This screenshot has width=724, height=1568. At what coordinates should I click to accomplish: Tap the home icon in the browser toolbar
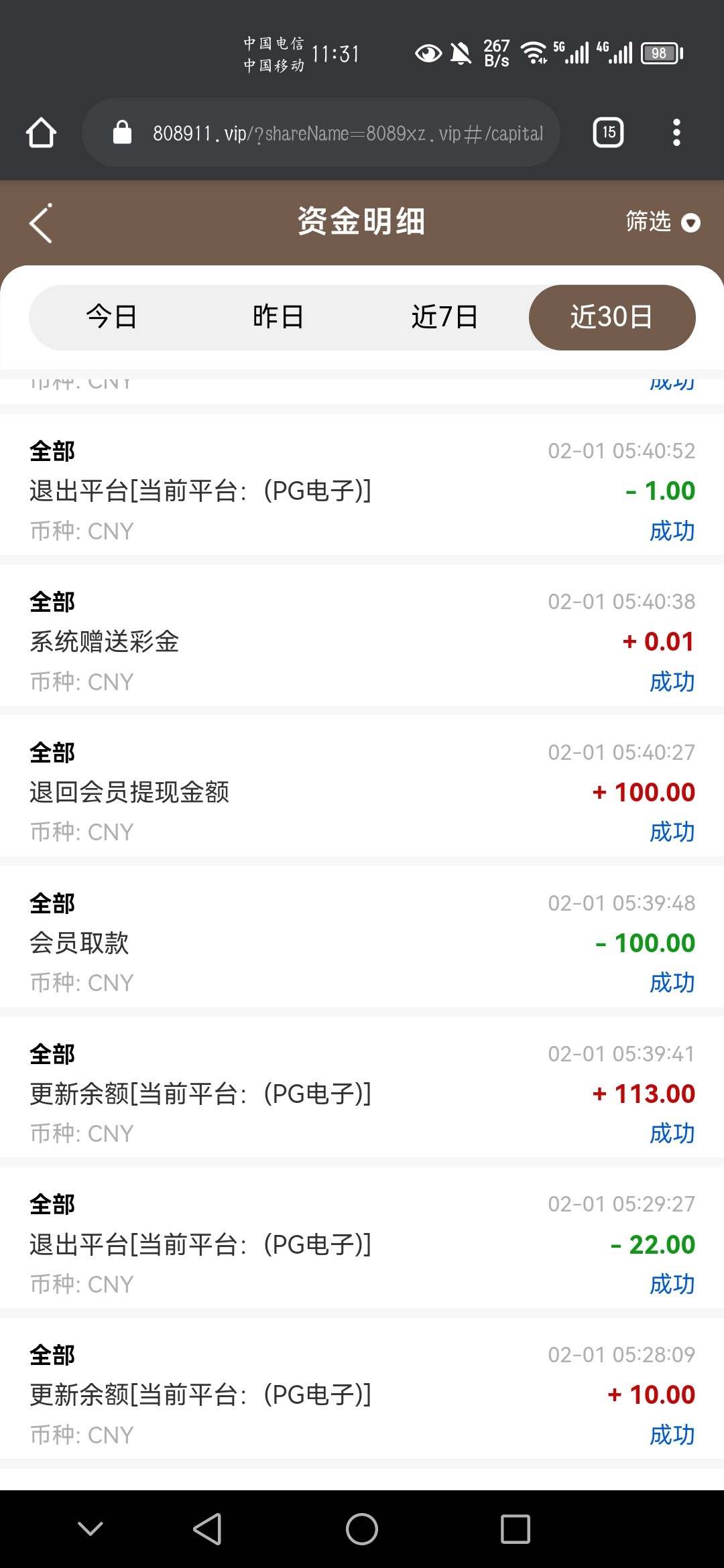tap(40, 132)
